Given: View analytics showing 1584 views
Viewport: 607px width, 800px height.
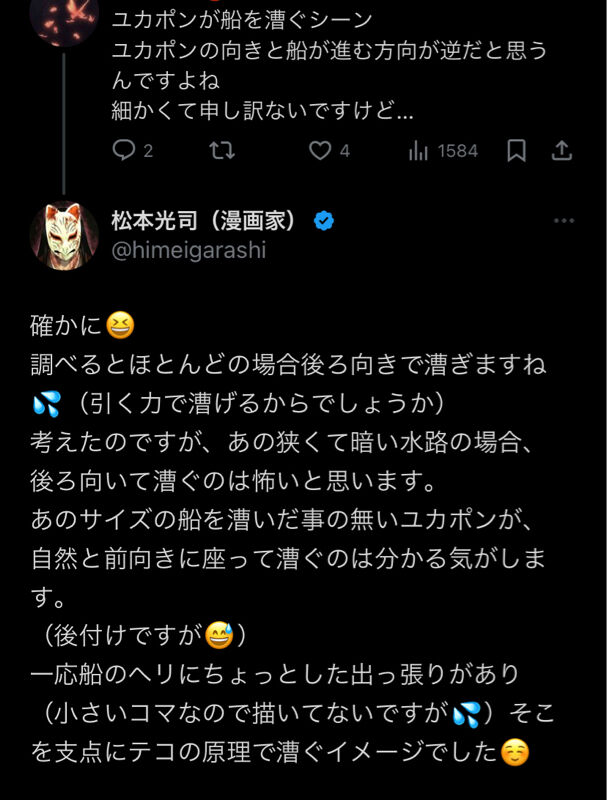Looking at the screenshot, I should (x=443, y=151).
